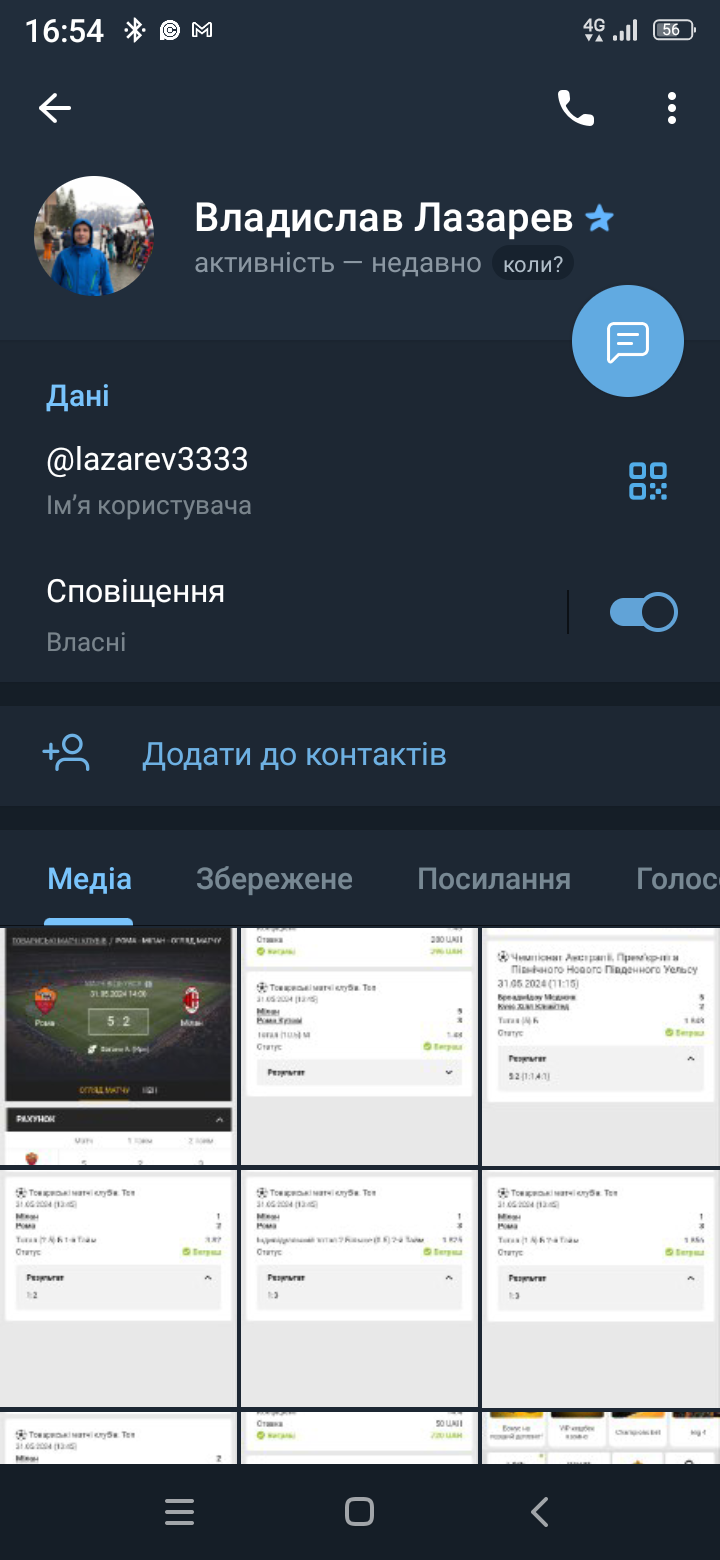The width and height of the screenshot is (720, 1560).
Task: Open the three-dot overflow menu
Action: pos(672,108)
